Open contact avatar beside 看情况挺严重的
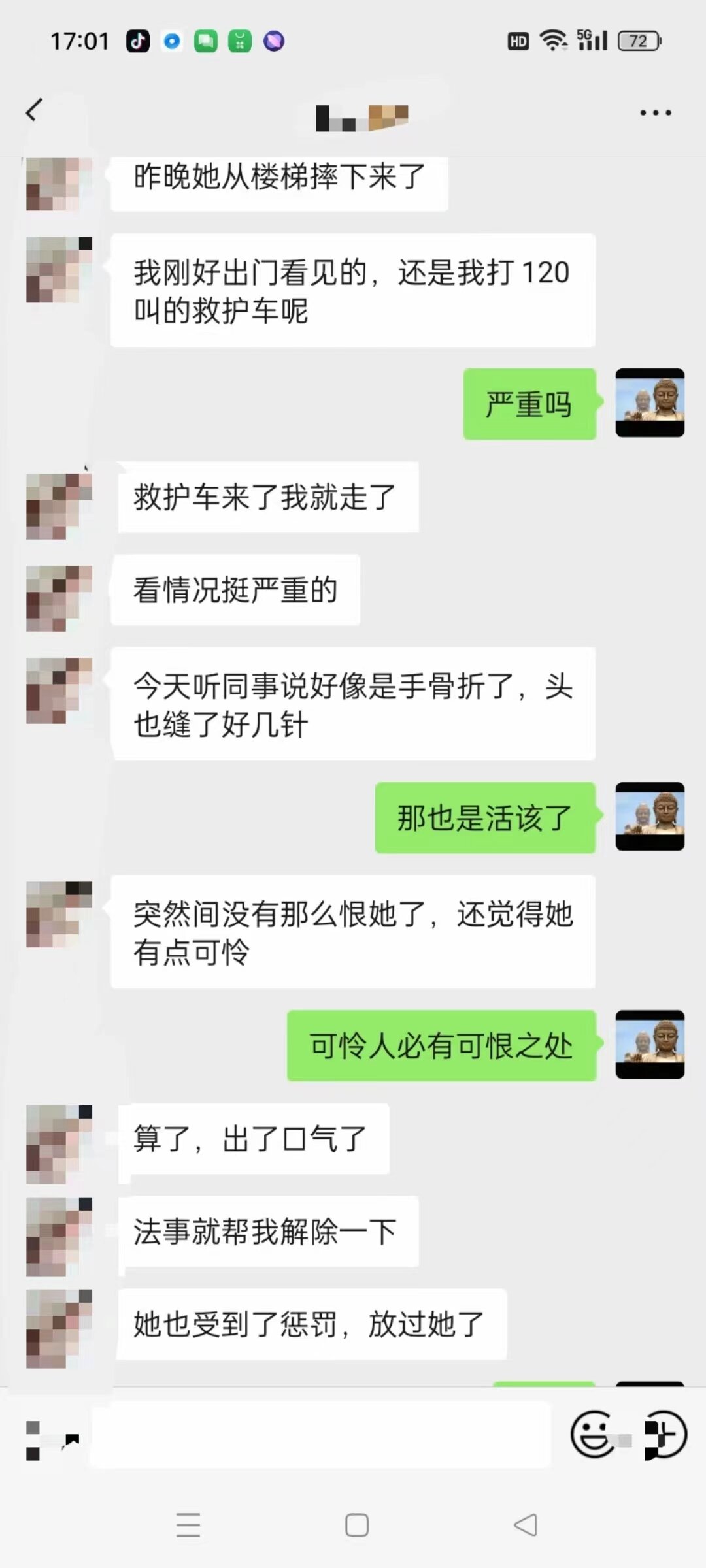706x1568 pixels. [x=58, y=598]
